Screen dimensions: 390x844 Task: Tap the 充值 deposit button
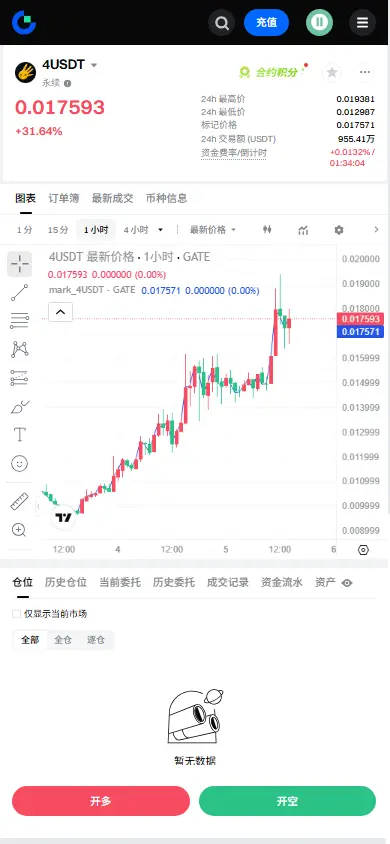coord(266,23)
